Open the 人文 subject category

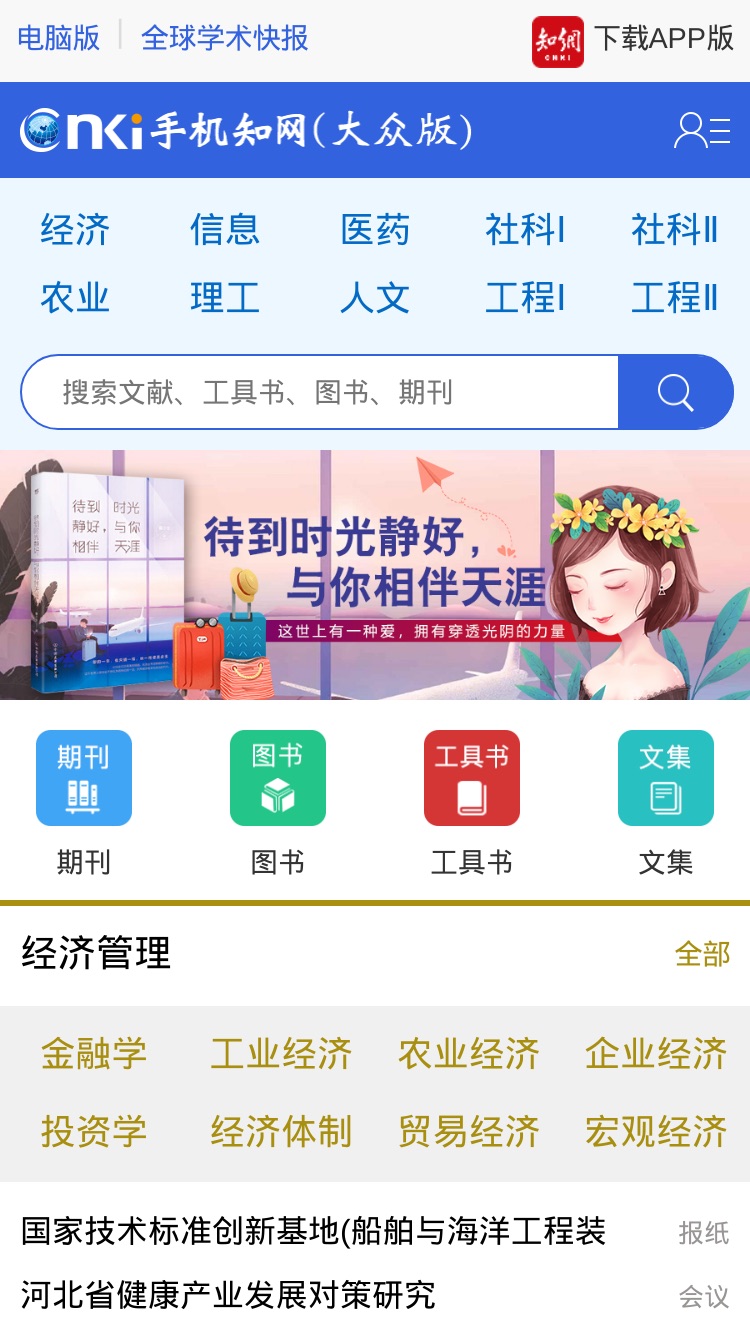375,297
